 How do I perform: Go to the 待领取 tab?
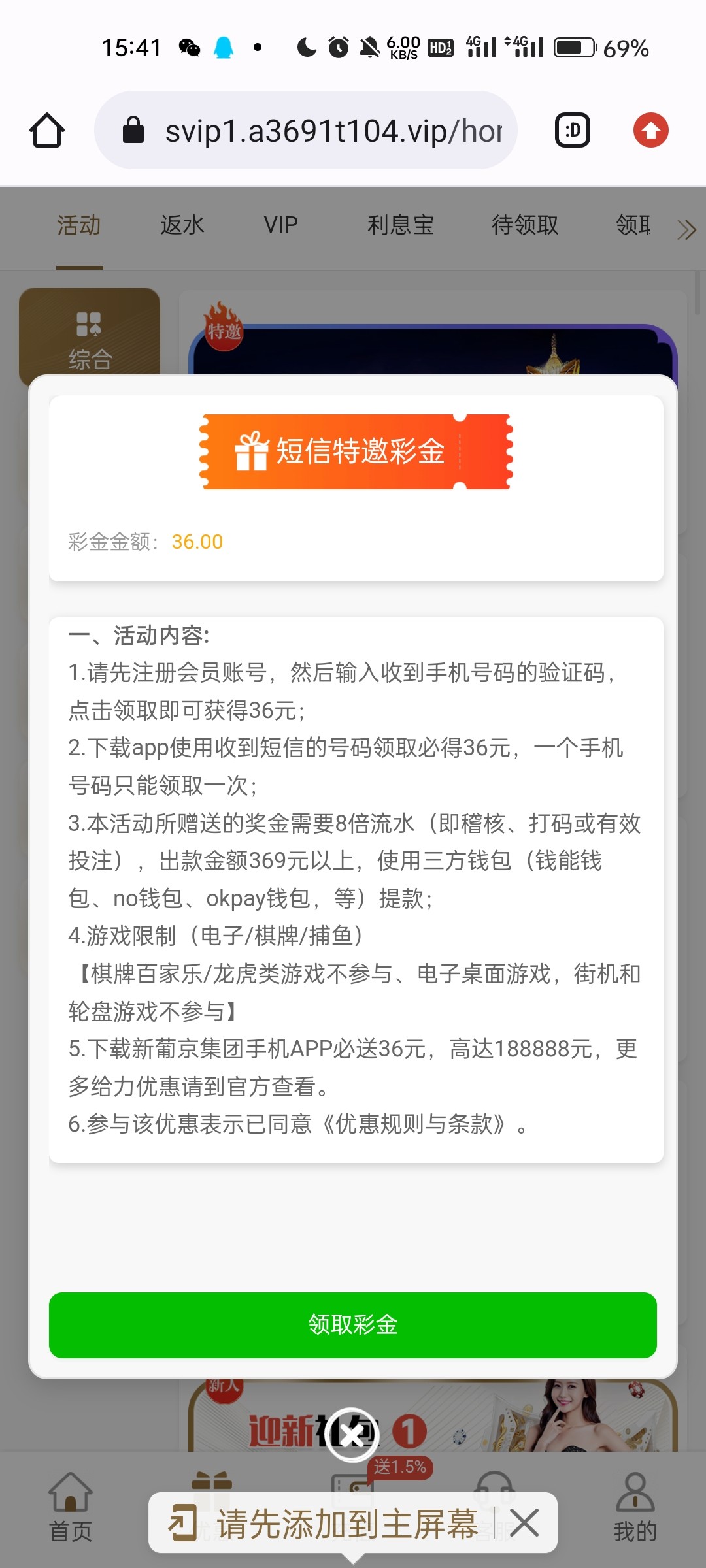pos(525,225)
